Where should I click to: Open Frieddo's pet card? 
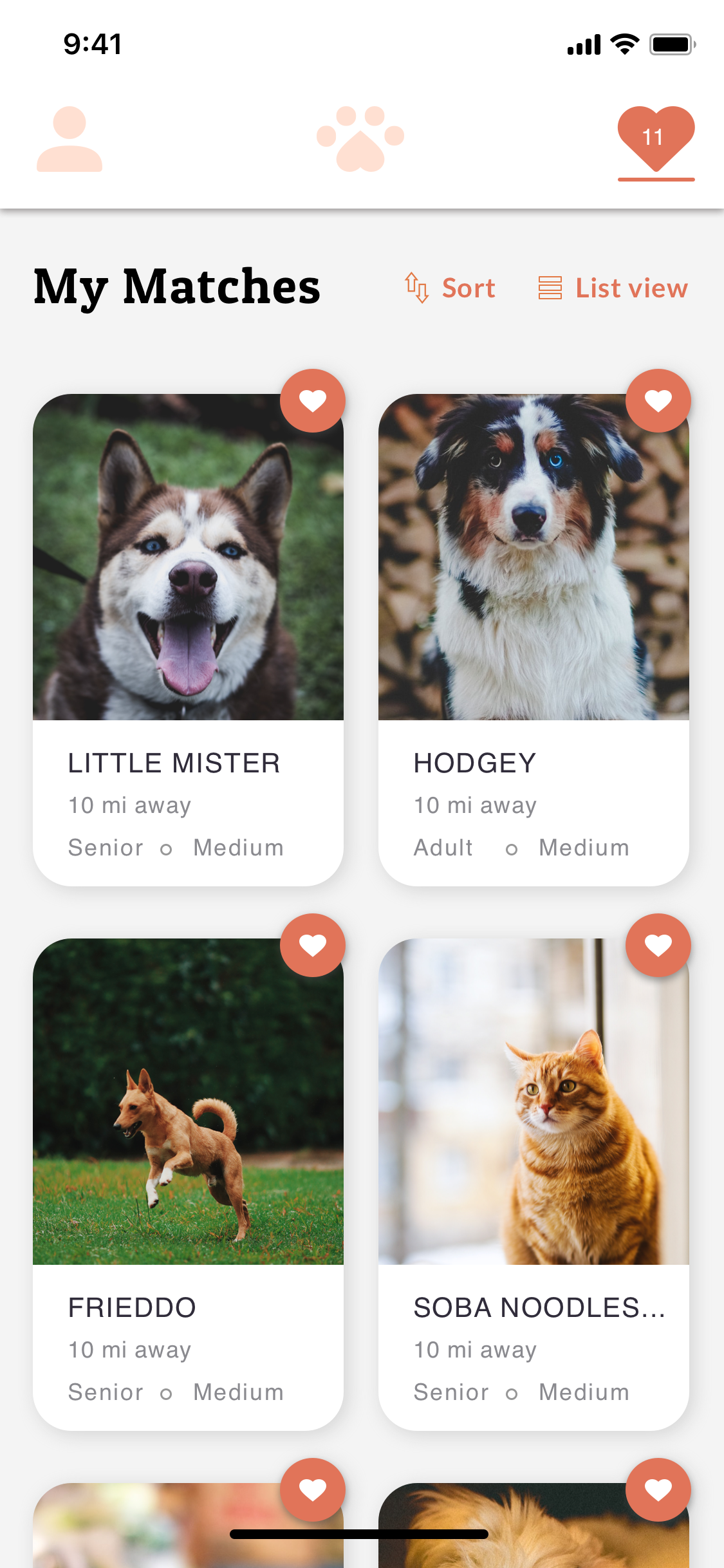(x=188, y=1184)
